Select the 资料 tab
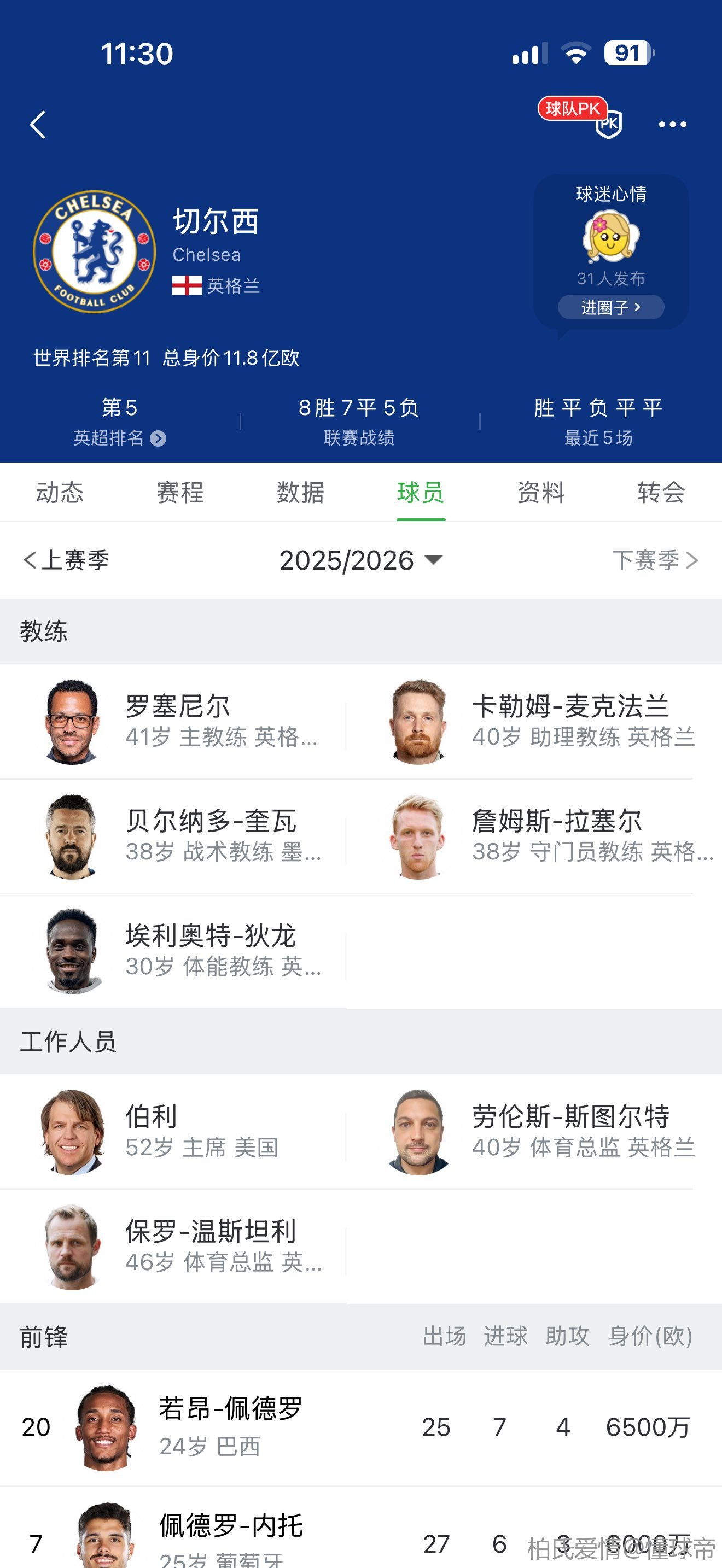Viewport: 722px width, 1568px height. pos(541,493)
